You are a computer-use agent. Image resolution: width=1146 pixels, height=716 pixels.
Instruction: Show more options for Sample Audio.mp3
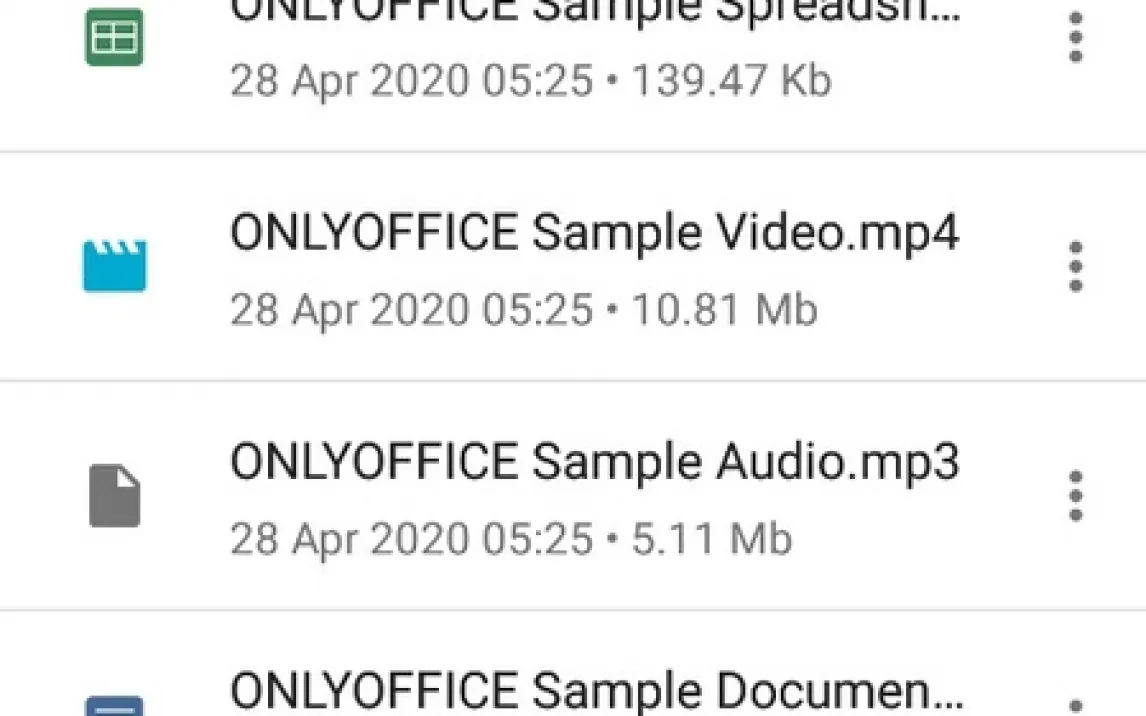tap(1075, 496)
